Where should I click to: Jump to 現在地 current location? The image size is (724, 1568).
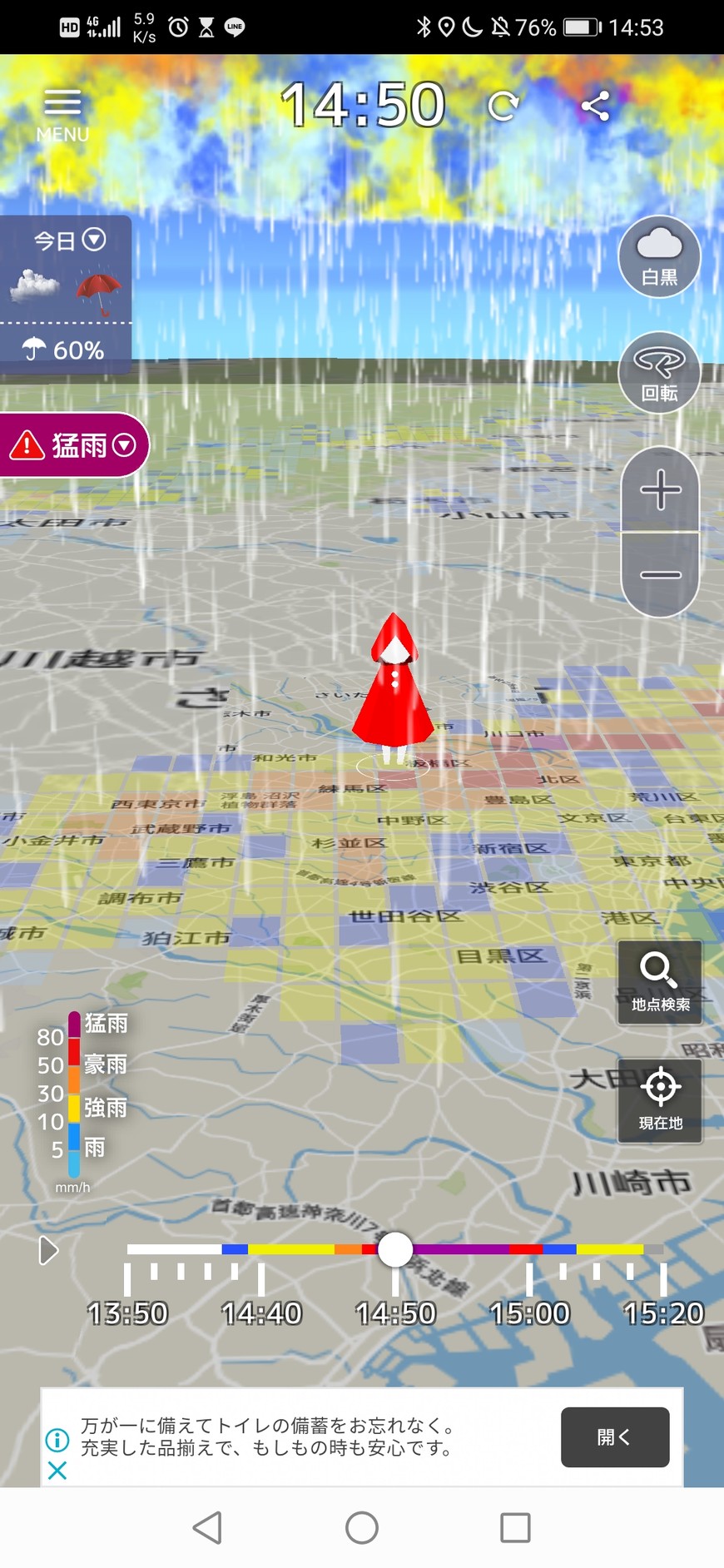pyautogui.click(x=660, y=1099)
